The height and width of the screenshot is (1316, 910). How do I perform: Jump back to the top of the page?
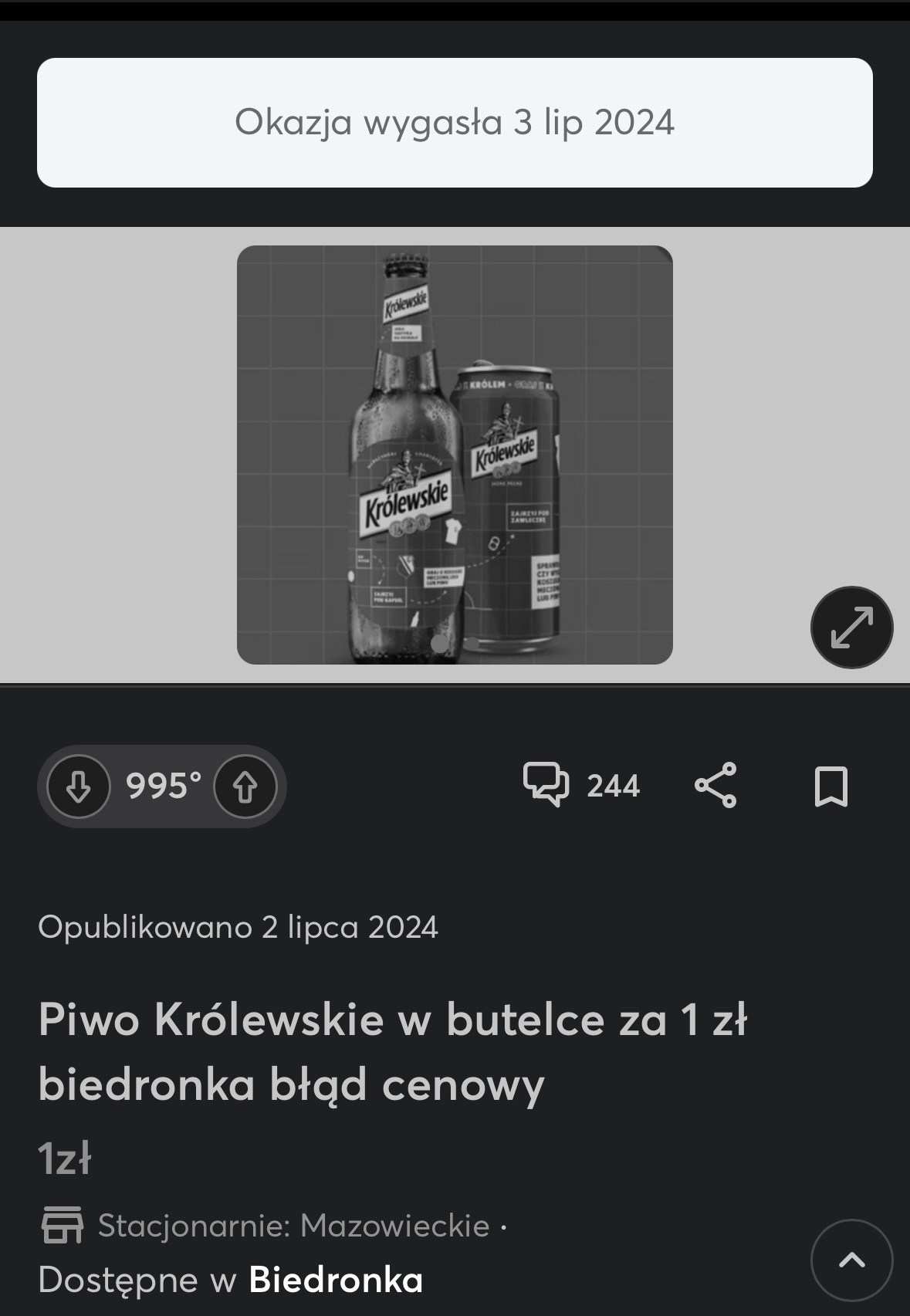851,1260
